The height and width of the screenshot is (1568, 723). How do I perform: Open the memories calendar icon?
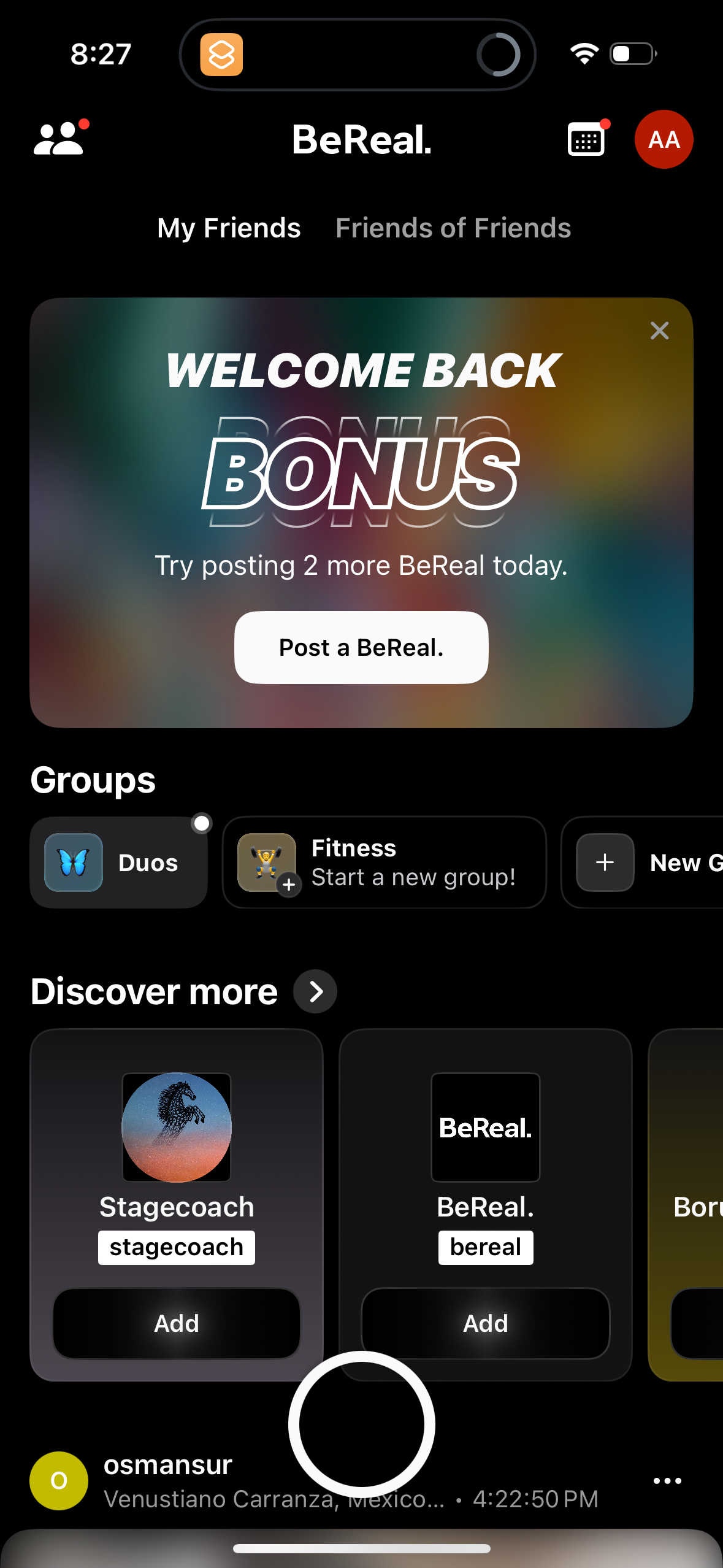[x=585, y=139]
